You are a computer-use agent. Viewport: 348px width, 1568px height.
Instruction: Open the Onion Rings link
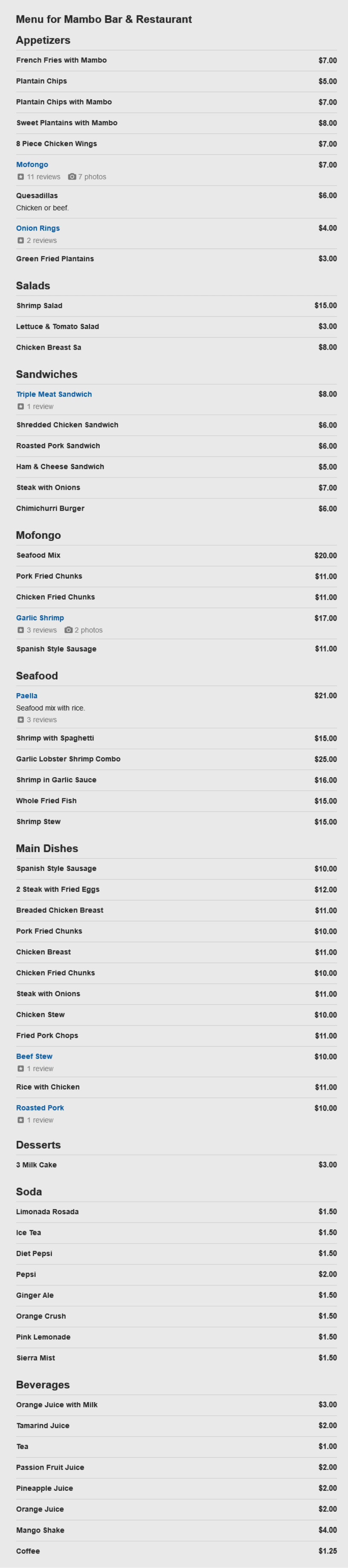38,228
